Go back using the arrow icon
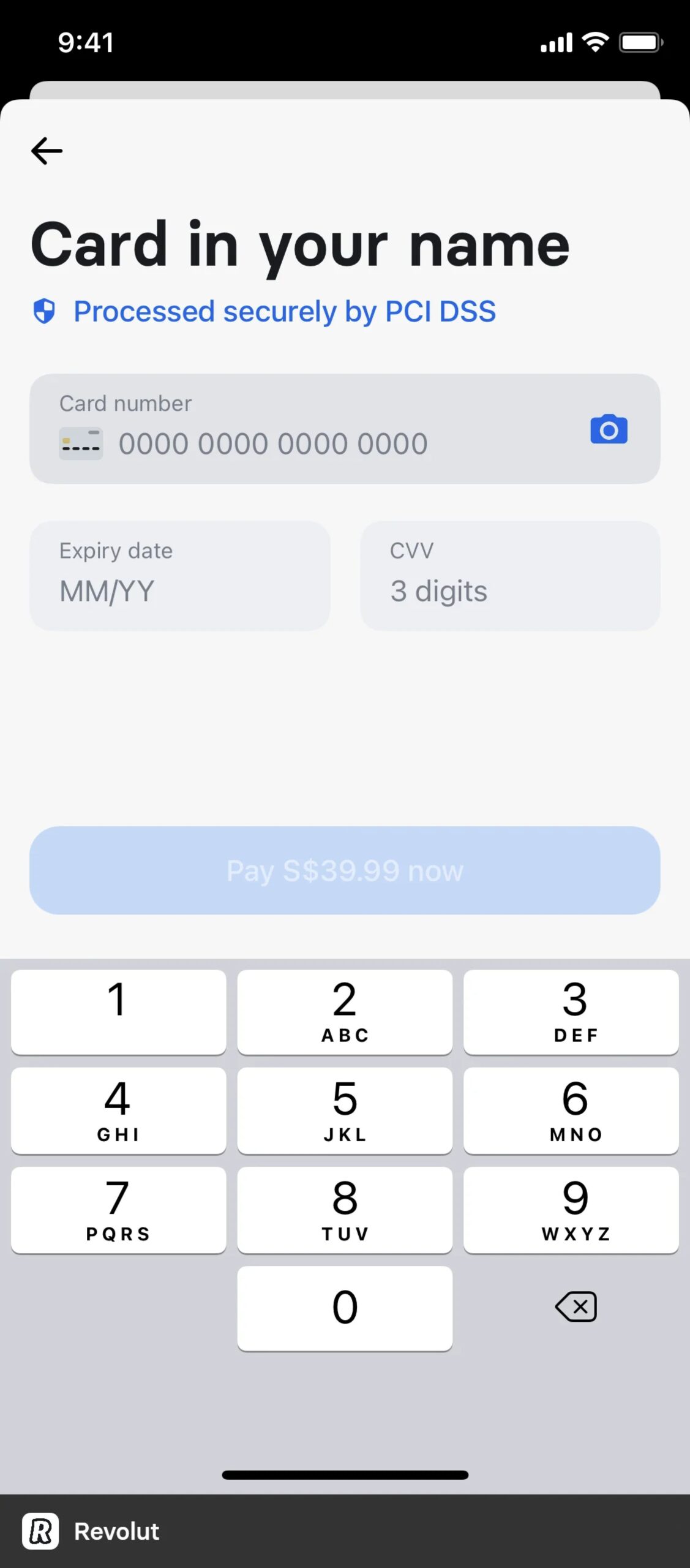690x1568 pixels. point(47,151)
